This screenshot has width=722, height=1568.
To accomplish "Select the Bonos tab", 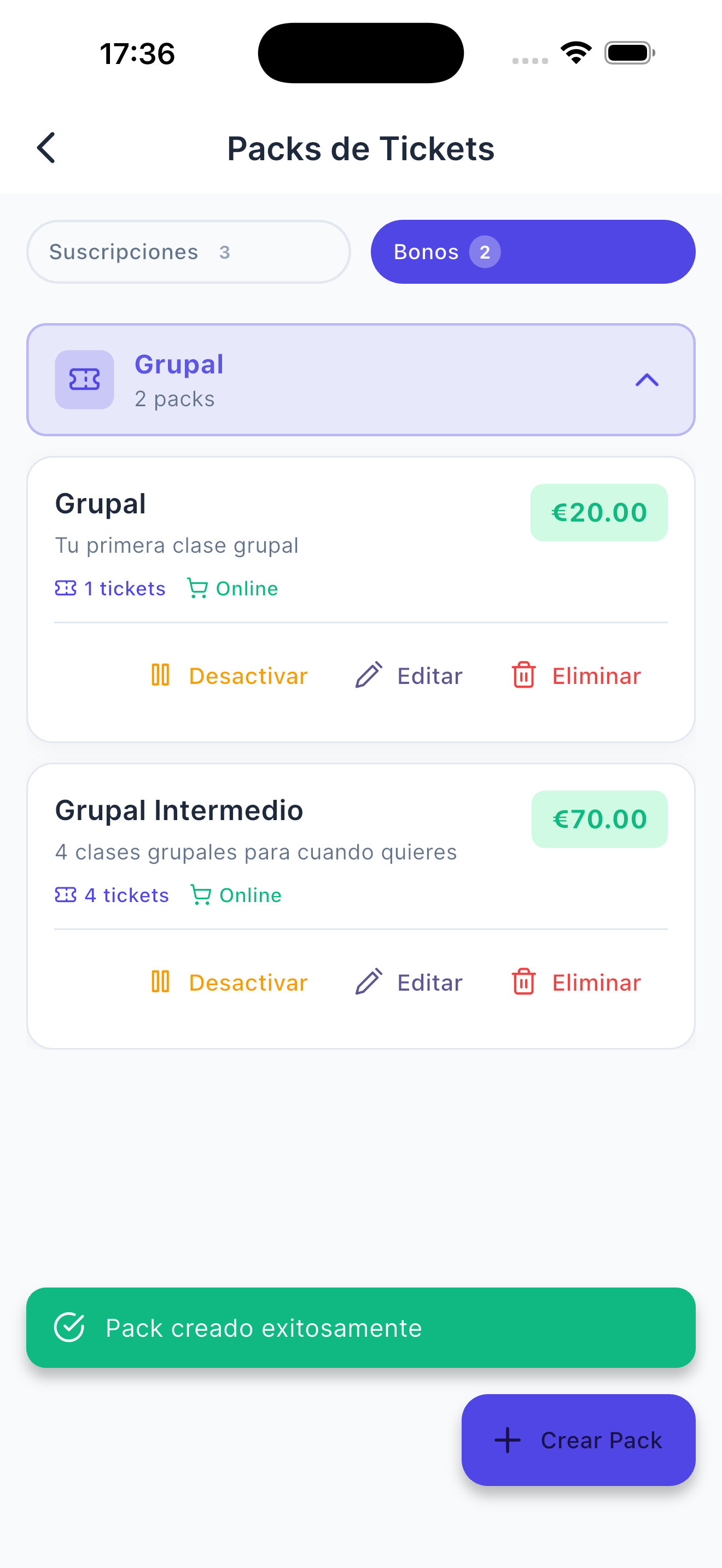I will [x=532, y=251].
